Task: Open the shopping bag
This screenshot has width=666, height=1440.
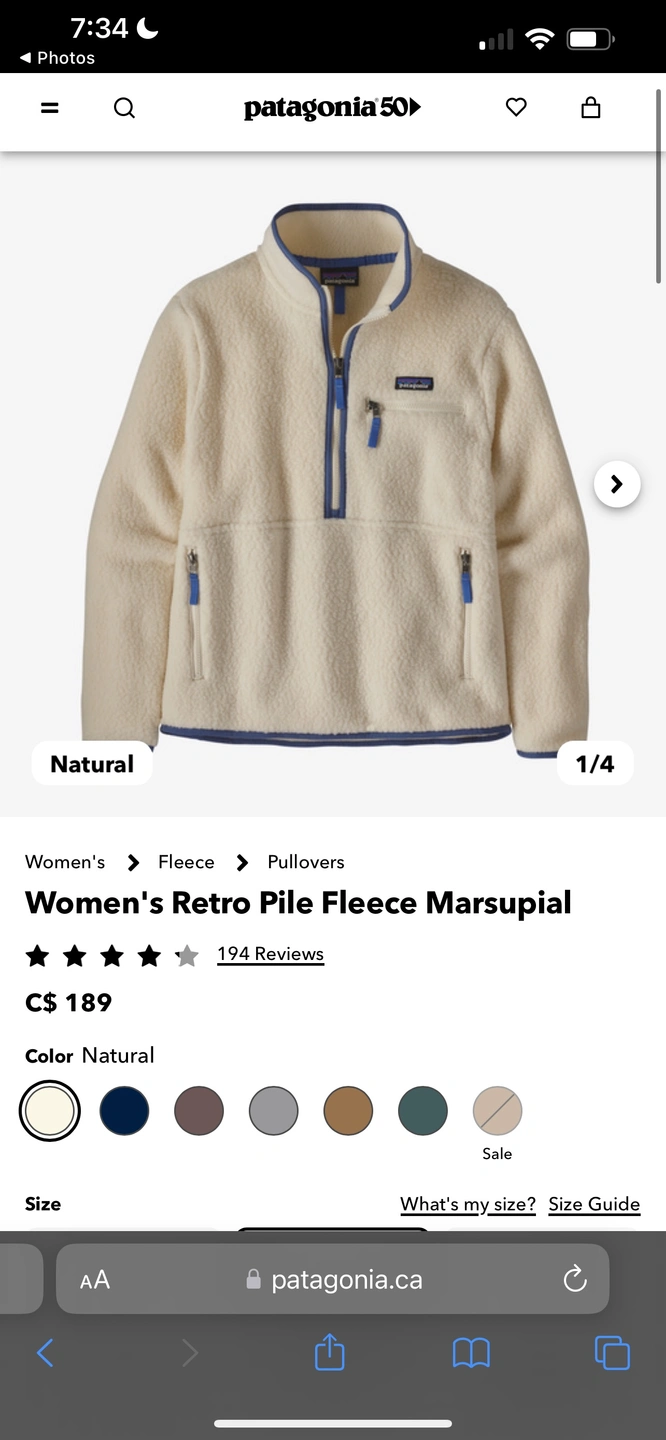Action: pos(591,108)
